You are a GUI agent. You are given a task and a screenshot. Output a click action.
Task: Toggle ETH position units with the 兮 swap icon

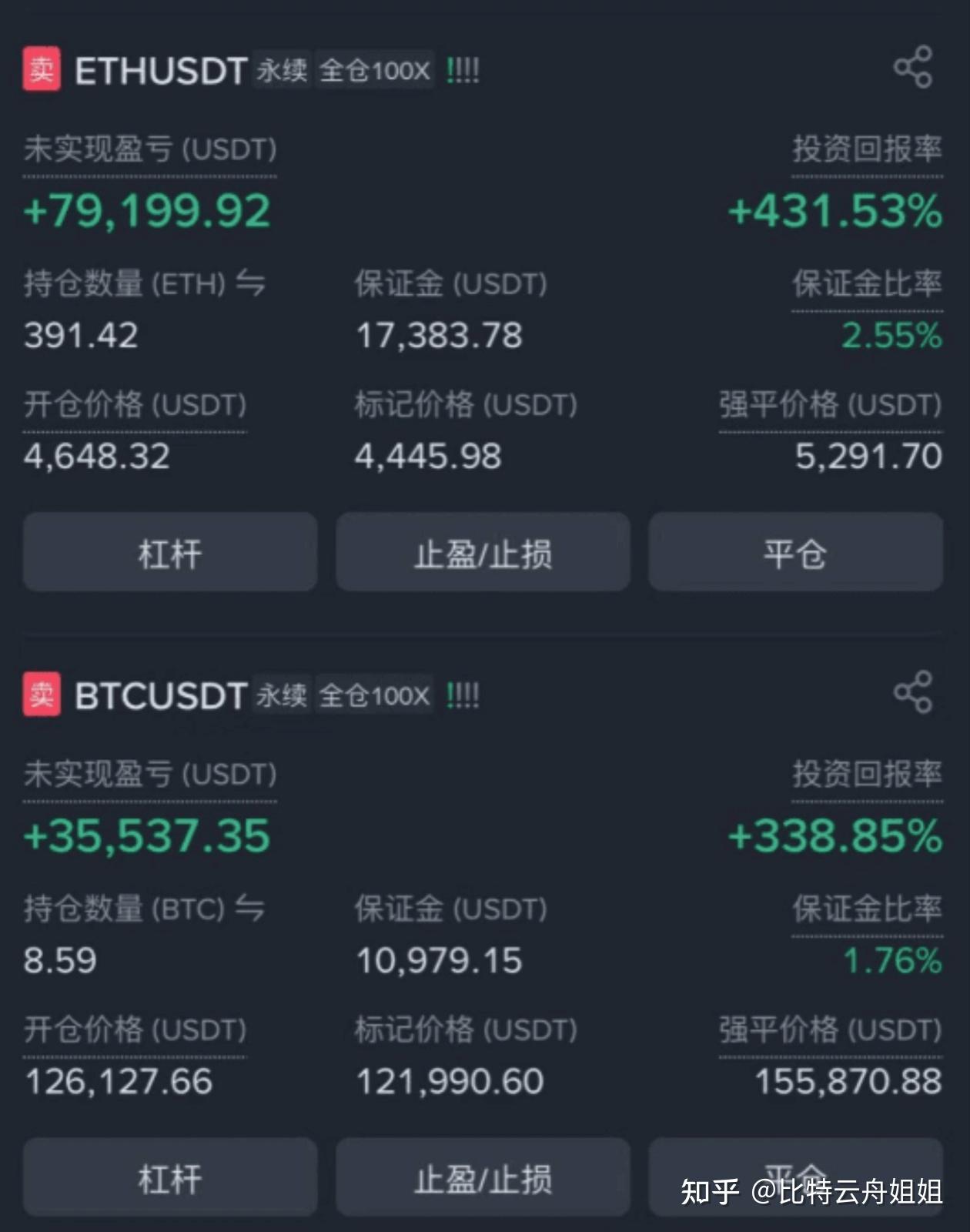(x=252, y=283)
